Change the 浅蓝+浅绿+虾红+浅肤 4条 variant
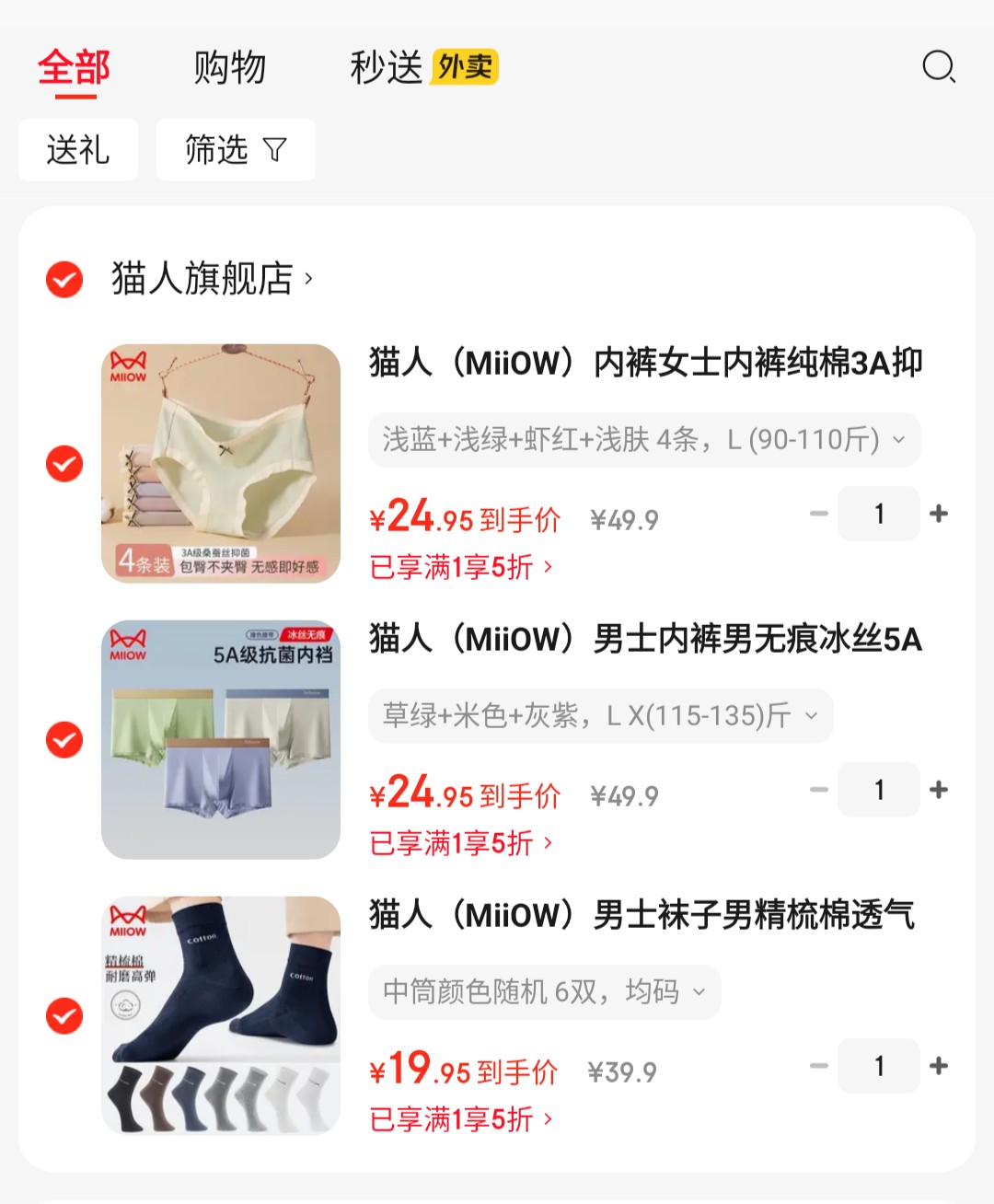This screenshot has width=994, height=1204. tap(644, 440)
